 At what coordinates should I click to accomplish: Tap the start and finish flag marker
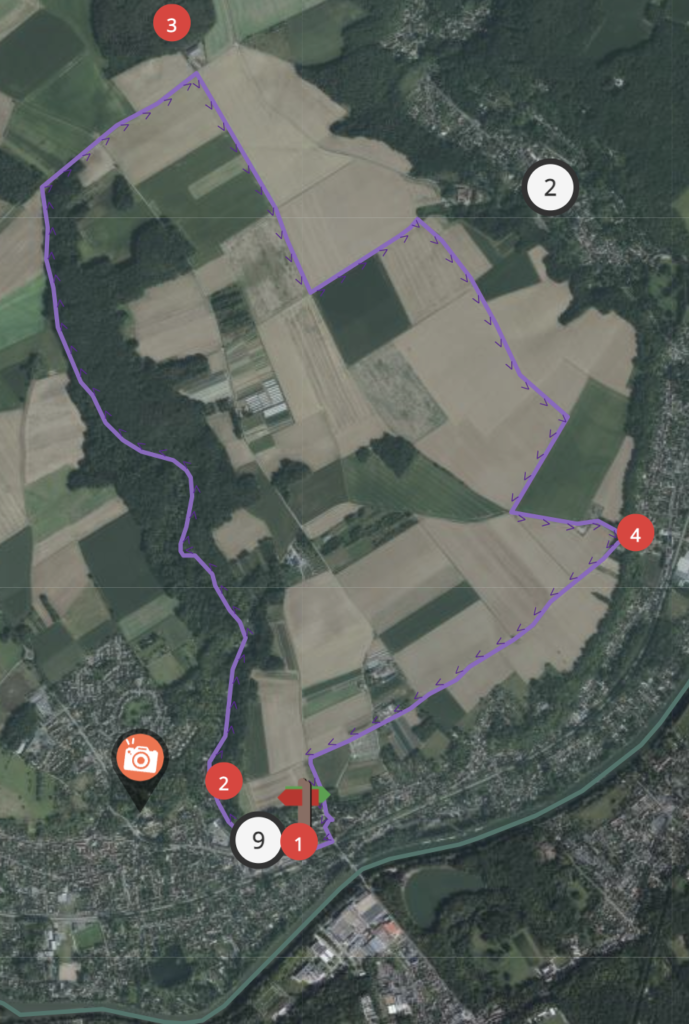pyautogui.click(x=304, y=797)
